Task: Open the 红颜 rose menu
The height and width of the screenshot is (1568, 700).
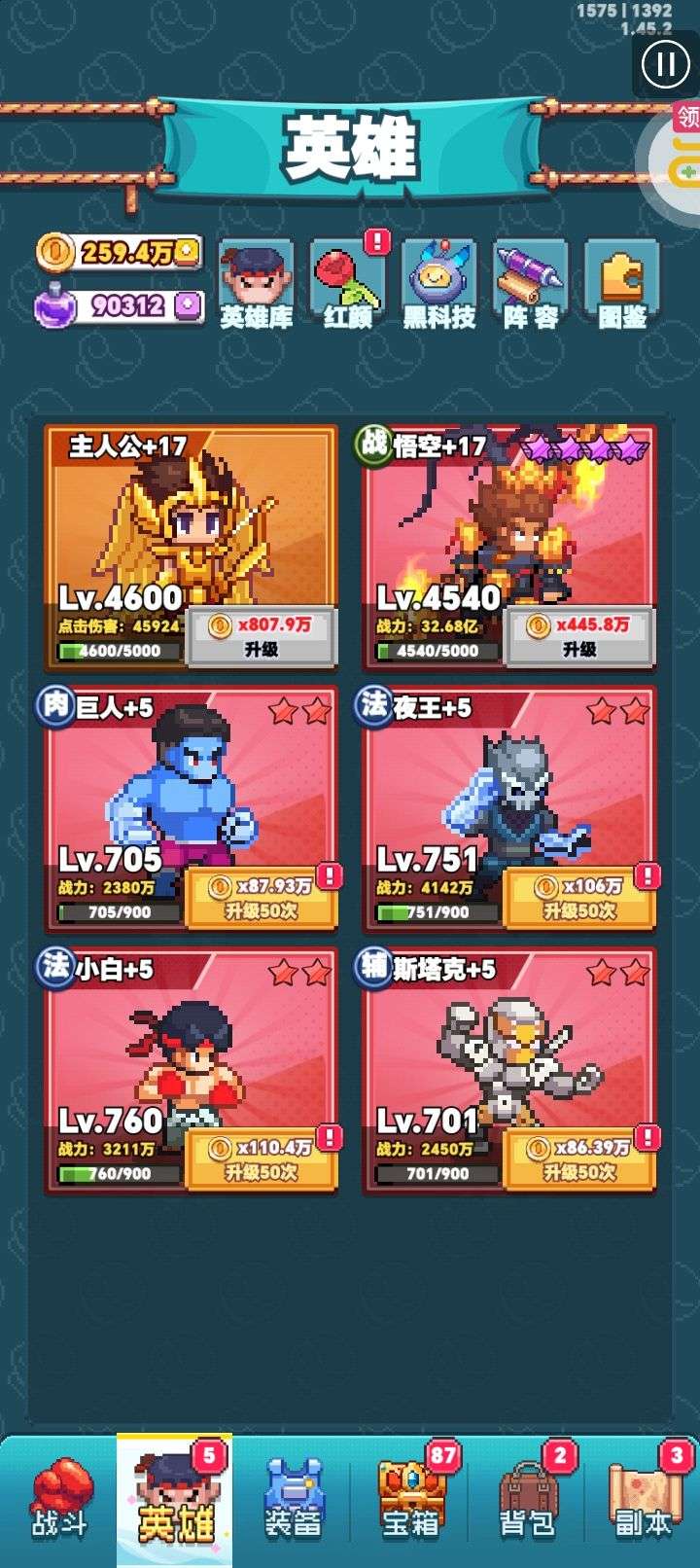Action: coord(348,285)
